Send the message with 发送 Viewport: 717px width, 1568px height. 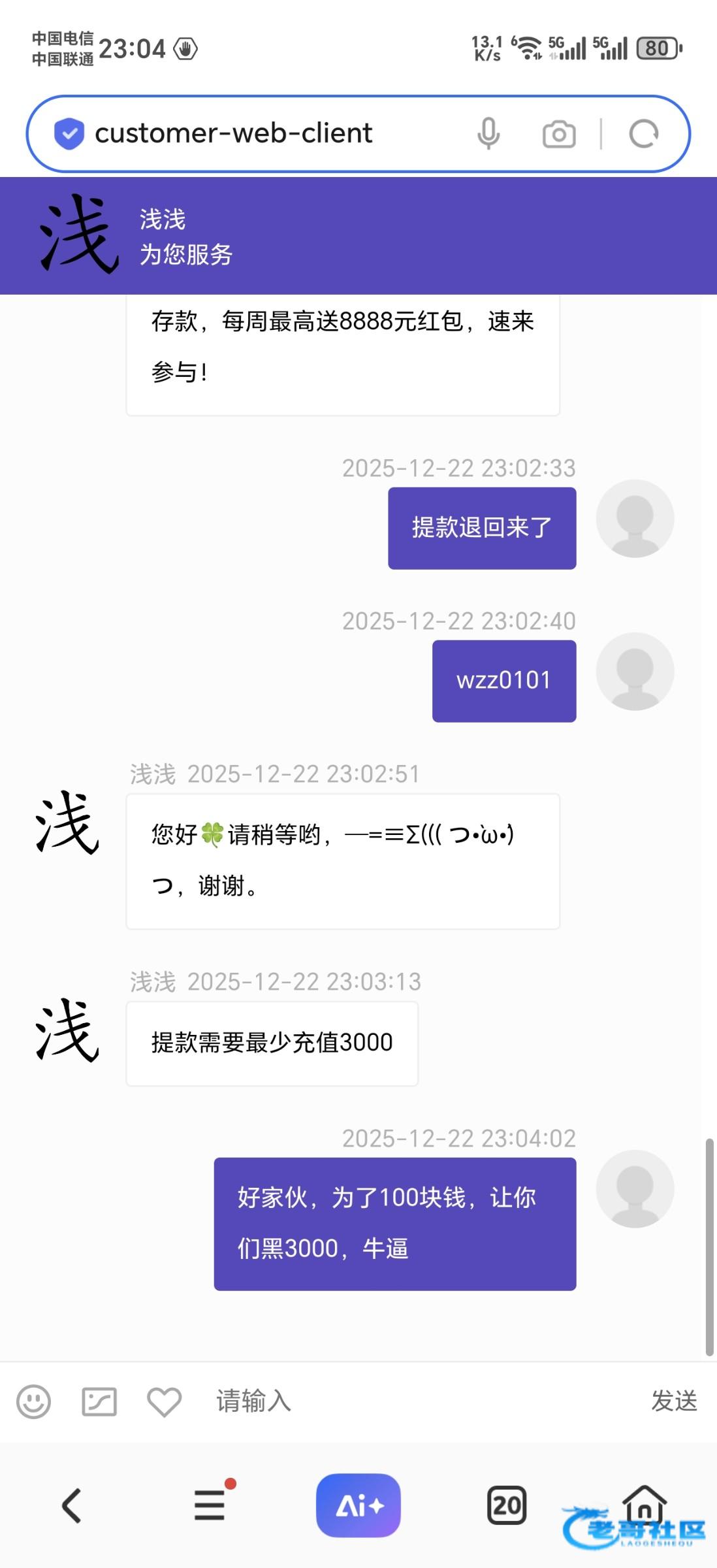(x=675, y=1401)
